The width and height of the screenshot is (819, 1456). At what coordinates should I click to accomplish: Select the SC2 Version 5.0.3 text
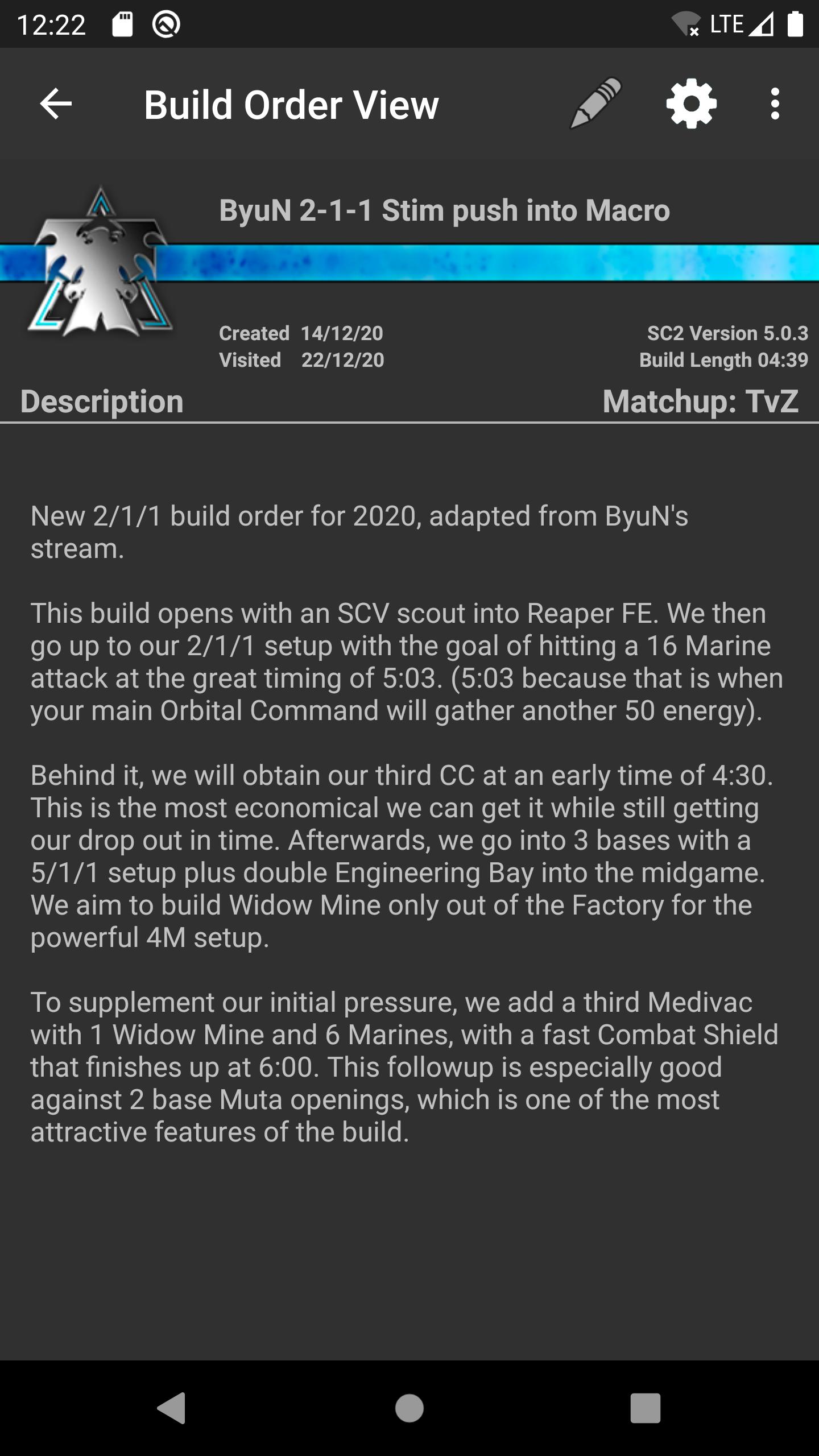[727, 334]
